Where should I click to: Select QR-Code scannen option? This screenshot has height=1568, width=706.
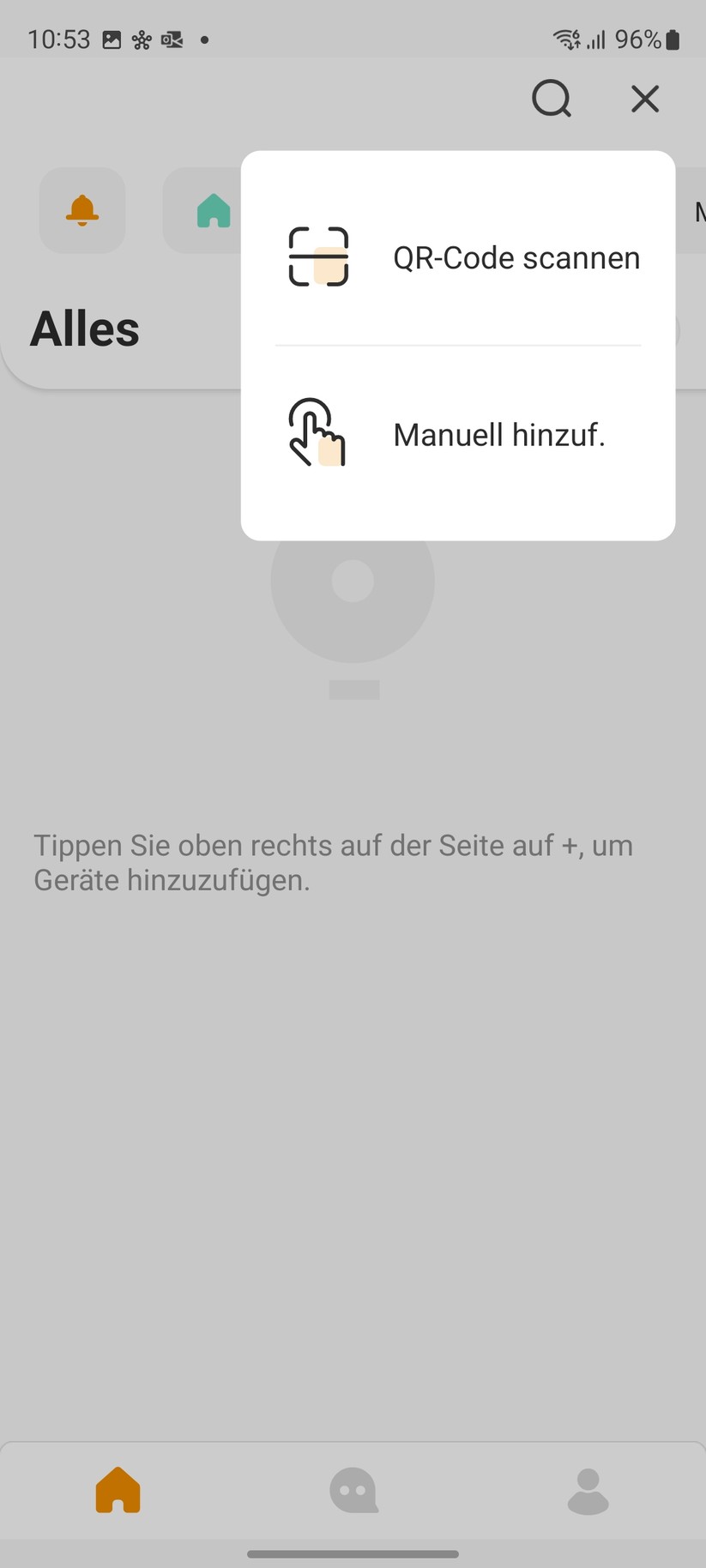[x=463, y=257]
